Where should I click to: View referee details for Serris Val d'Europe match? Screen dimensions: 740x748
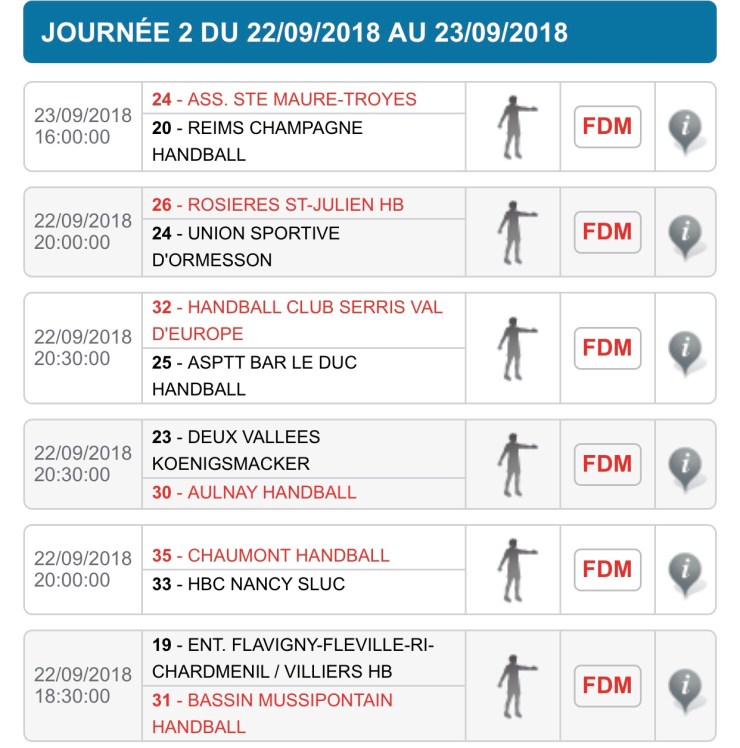(x=515, y=348)
